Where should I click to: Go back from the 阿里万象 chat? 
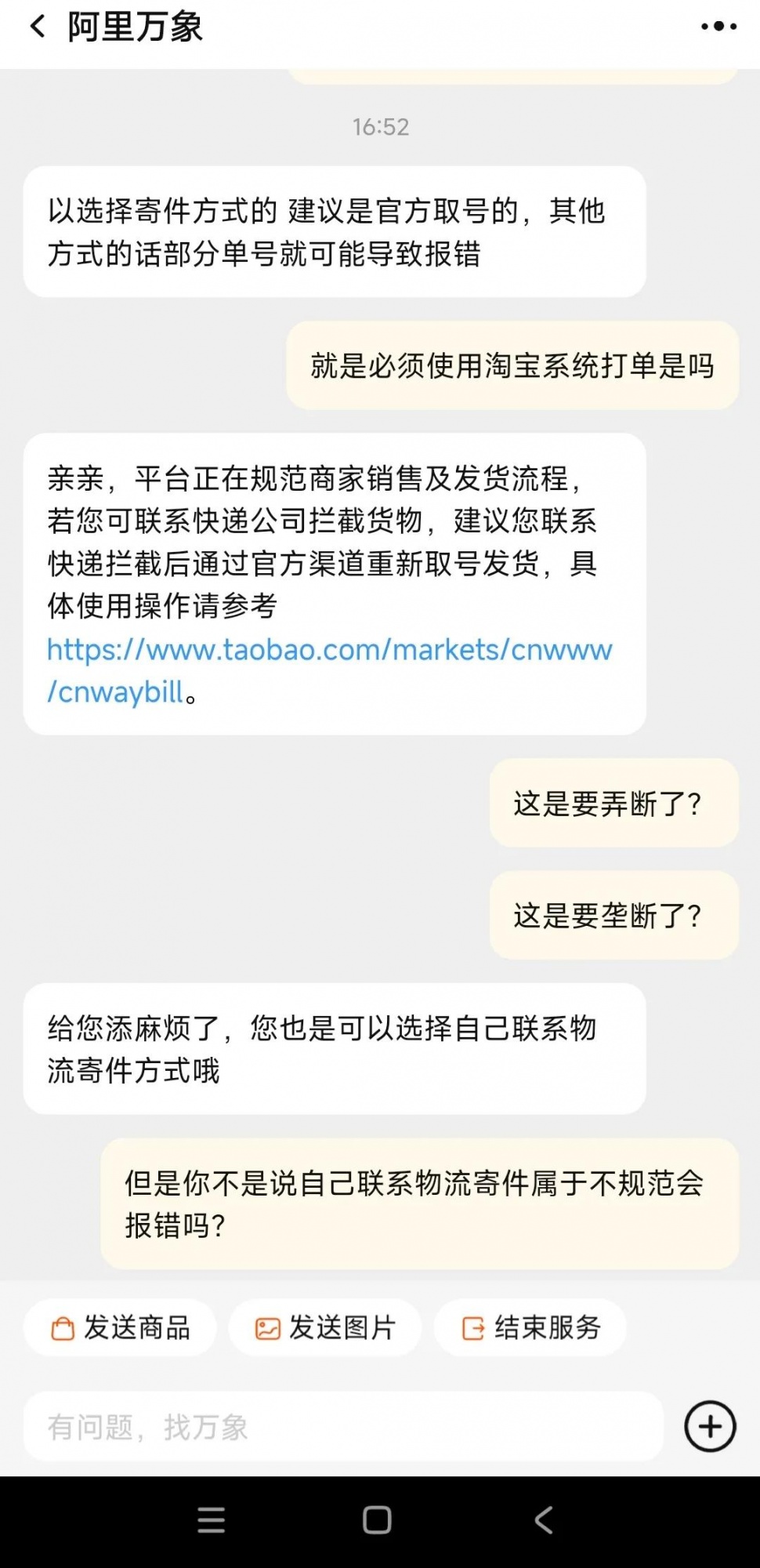(38, 27)
